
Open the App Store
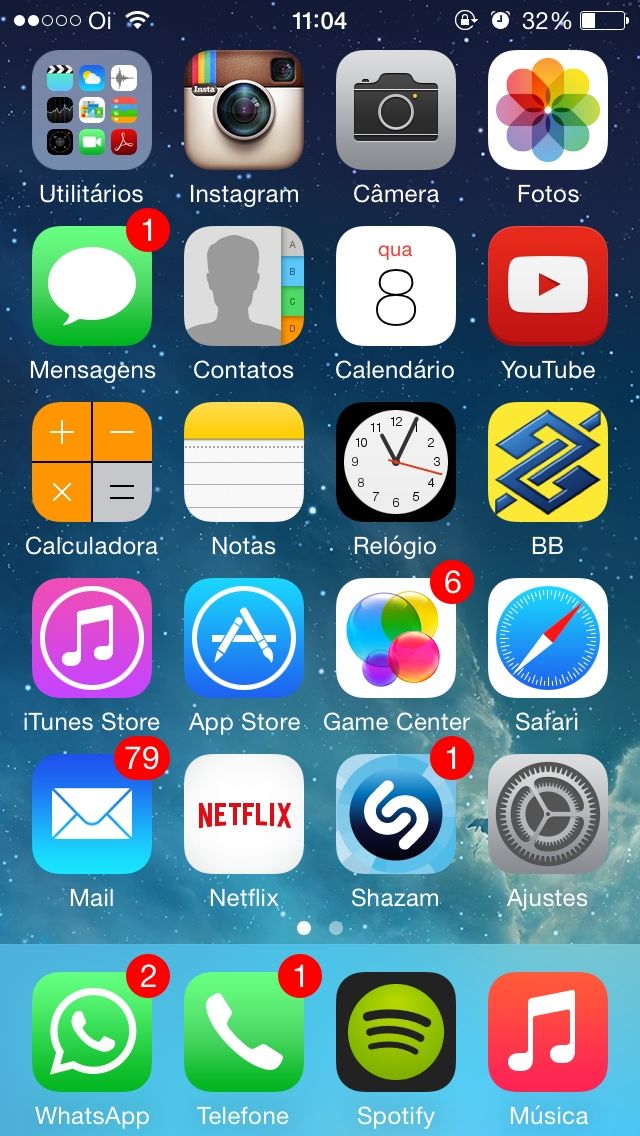tap(244, 638)
